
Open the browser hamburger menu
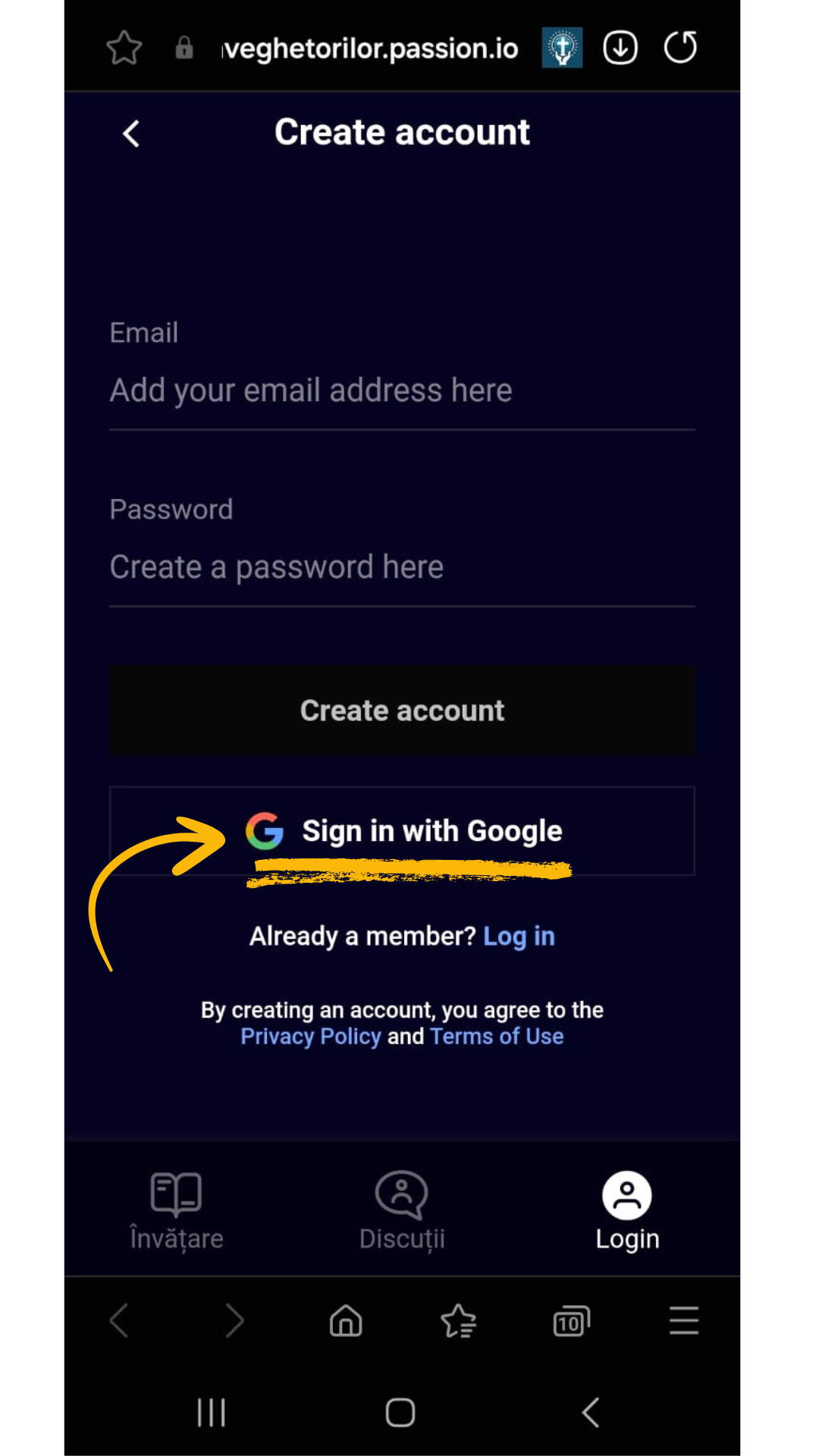684,1321
